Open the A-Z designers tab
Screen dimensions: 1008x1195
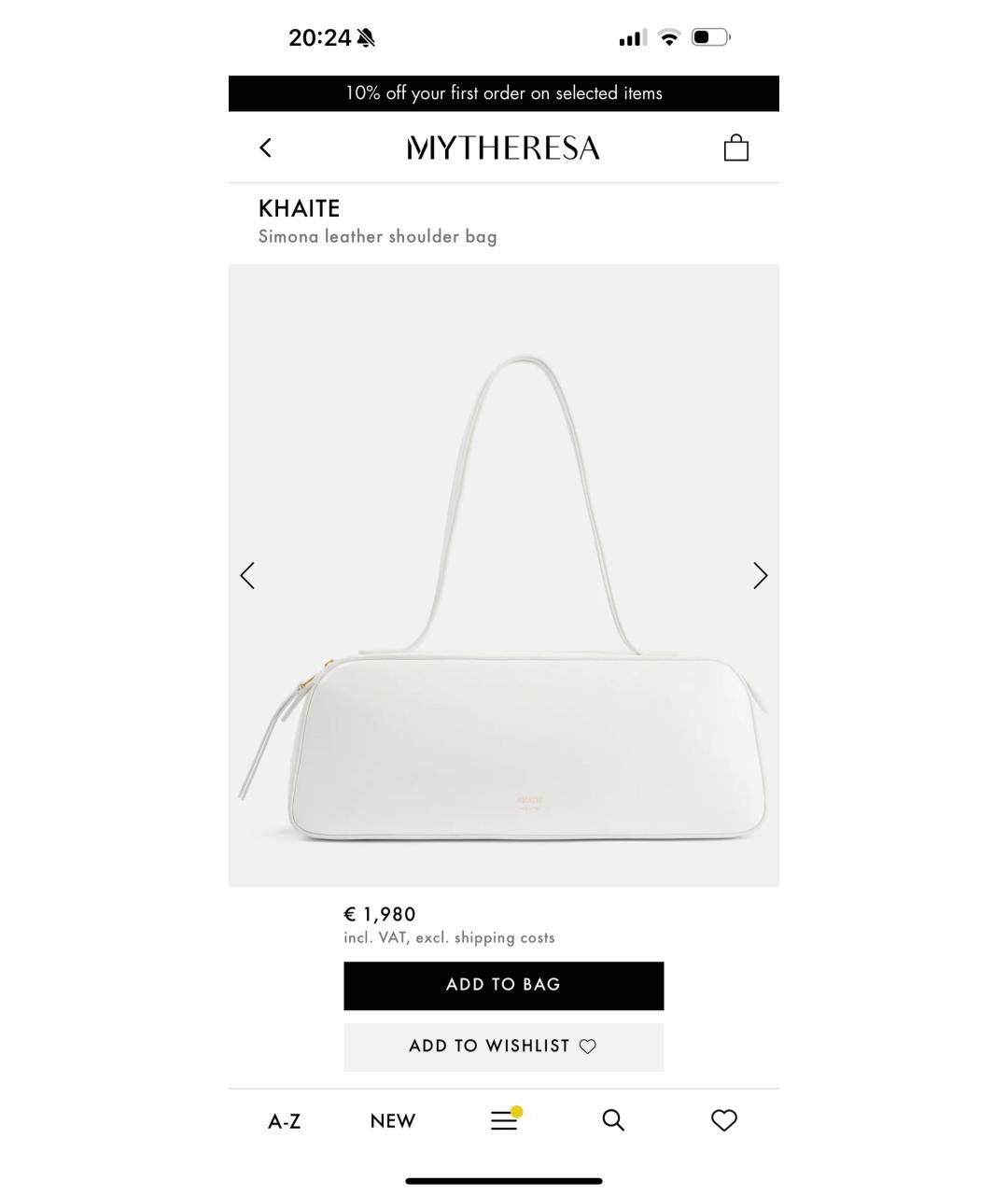(x=285, y=1121)
